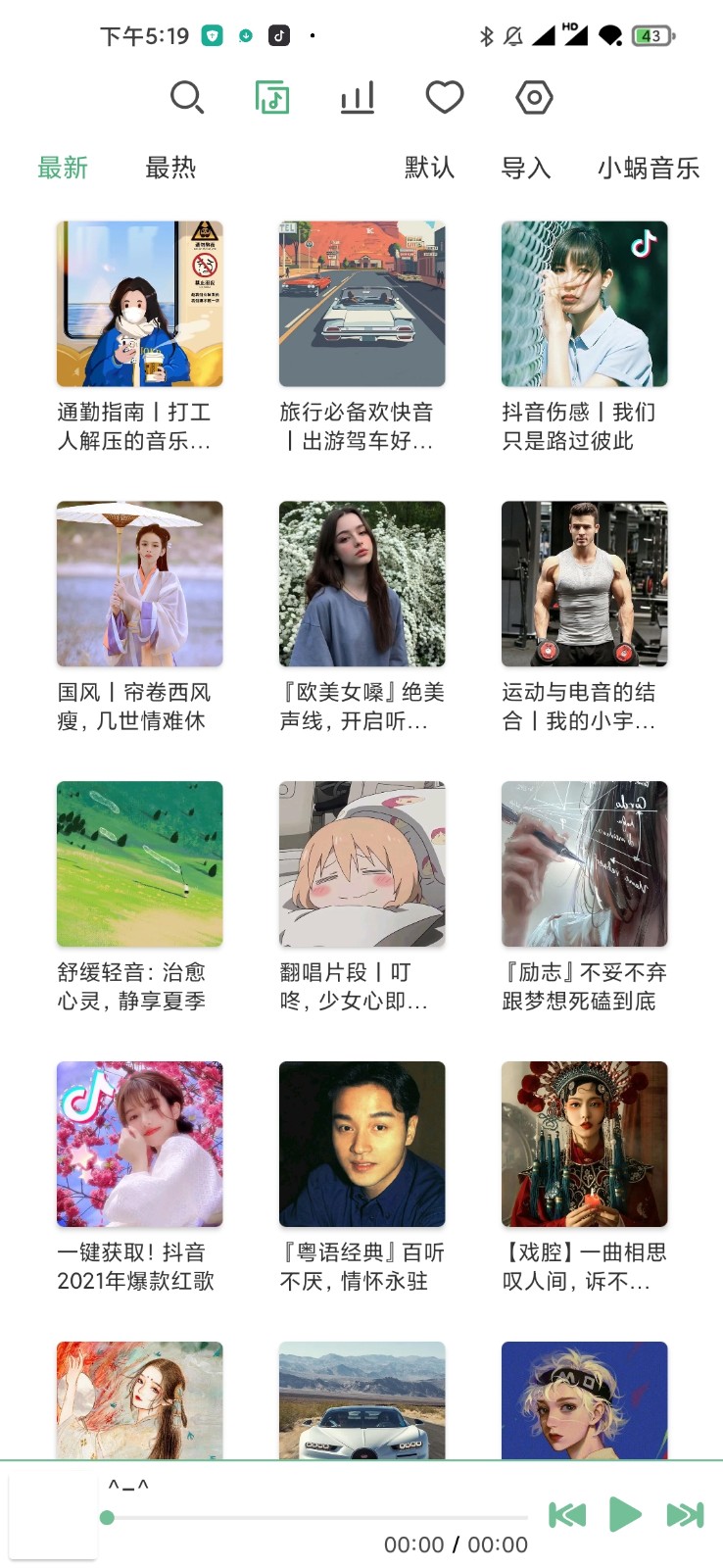Open the 【戏腔】一曲相思 playlist
The image size is (723, 1568).
coord(584,1144)
